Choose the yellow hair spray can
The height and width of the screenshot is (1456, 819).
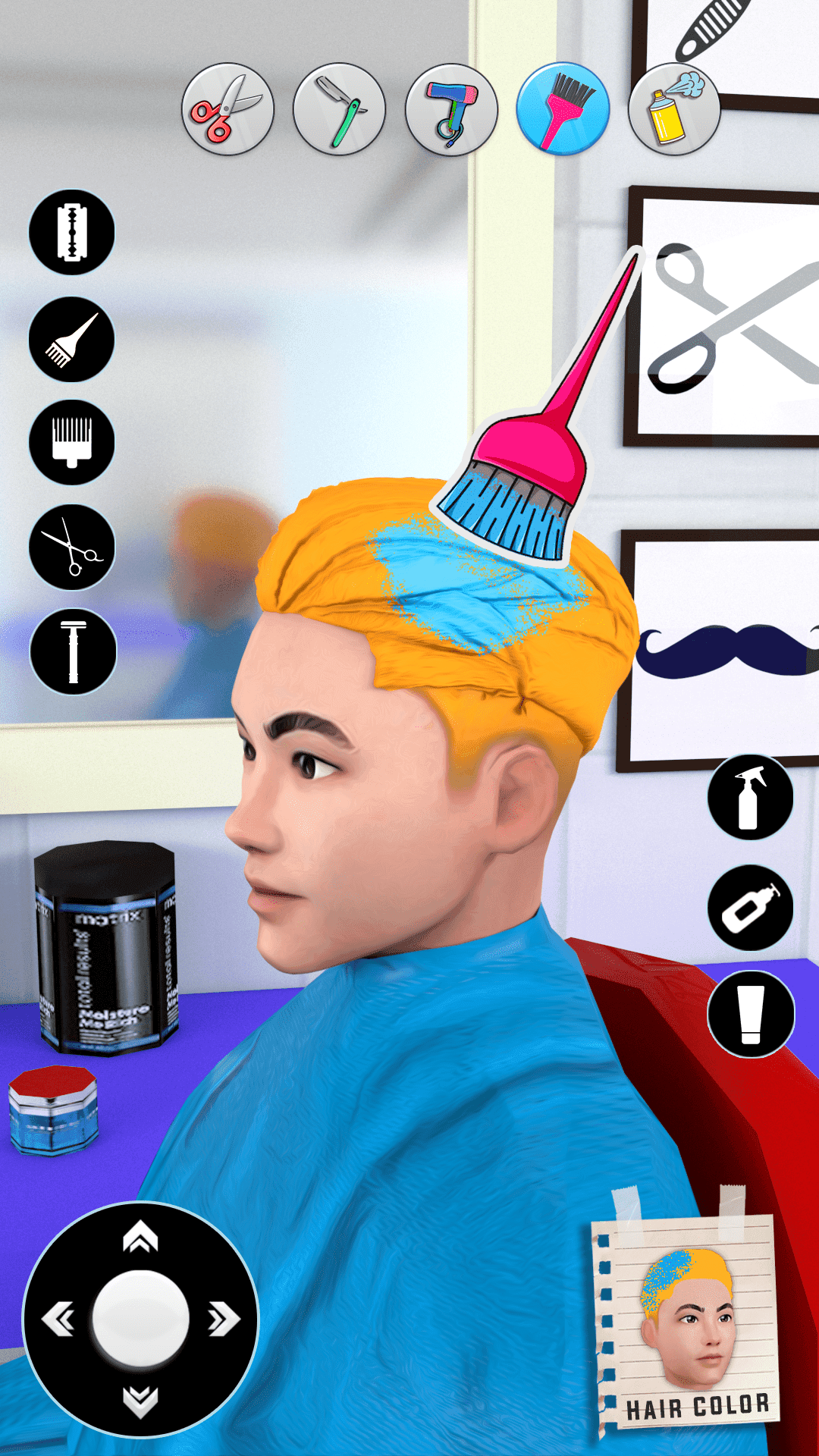pos(674,109)
